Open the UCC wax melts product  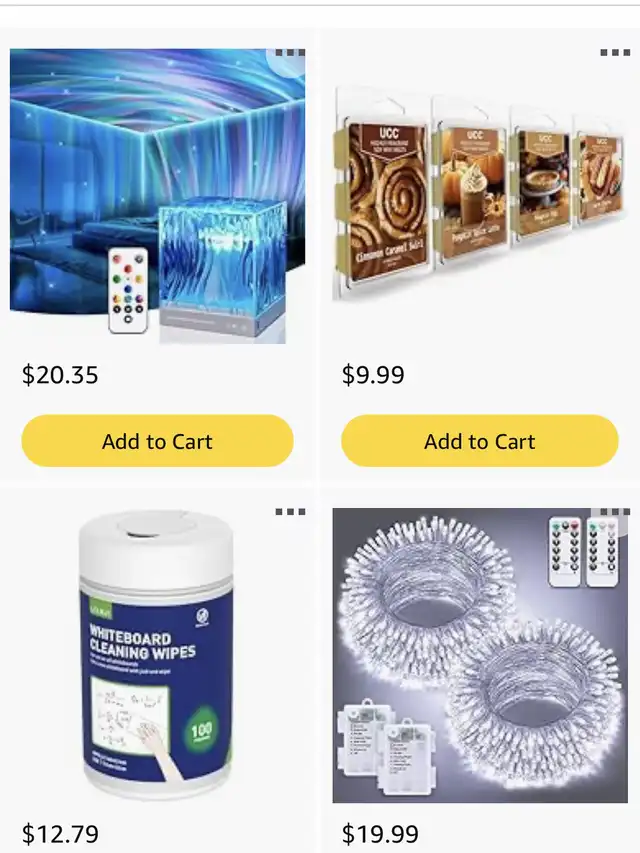coord(479,195)
